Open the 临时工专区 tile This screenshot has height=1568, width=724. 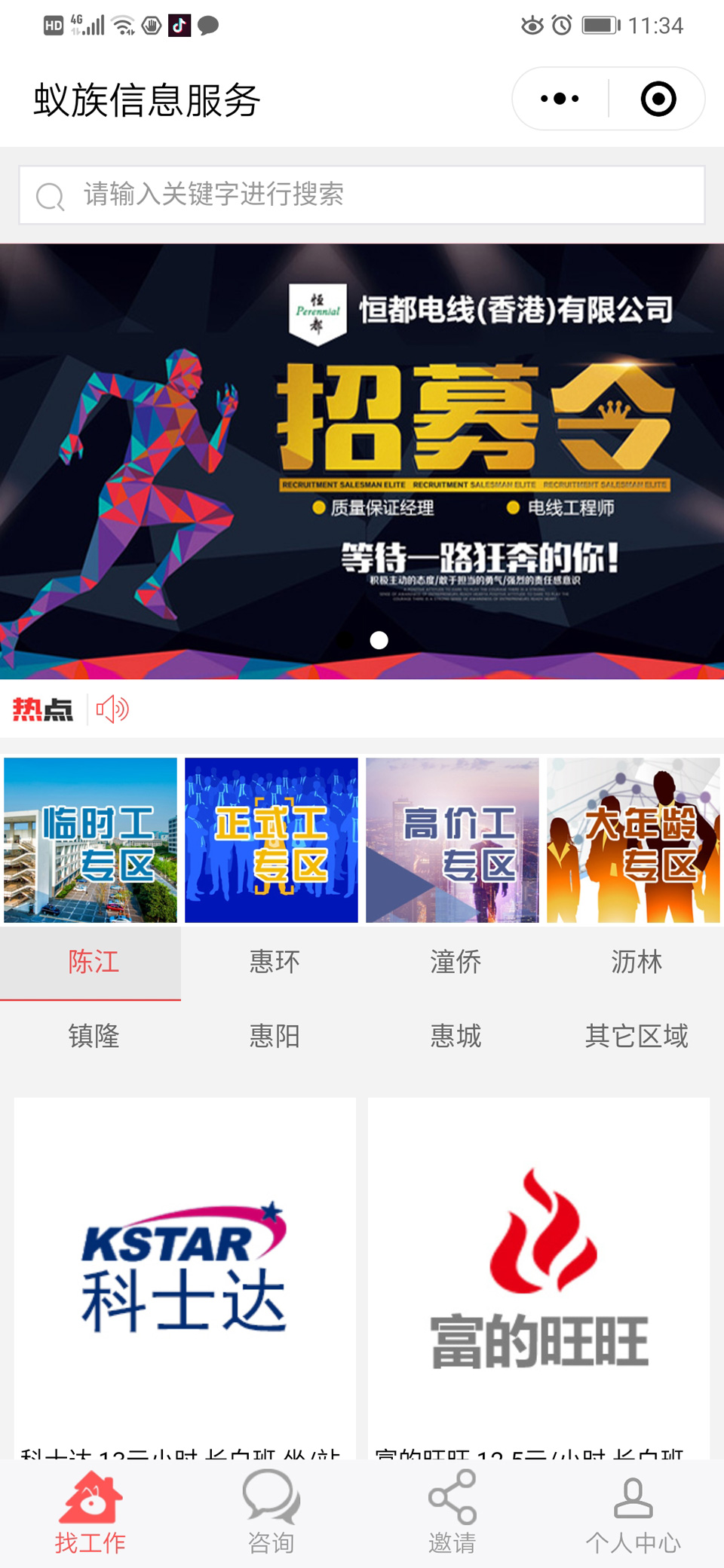coord(90,840)
